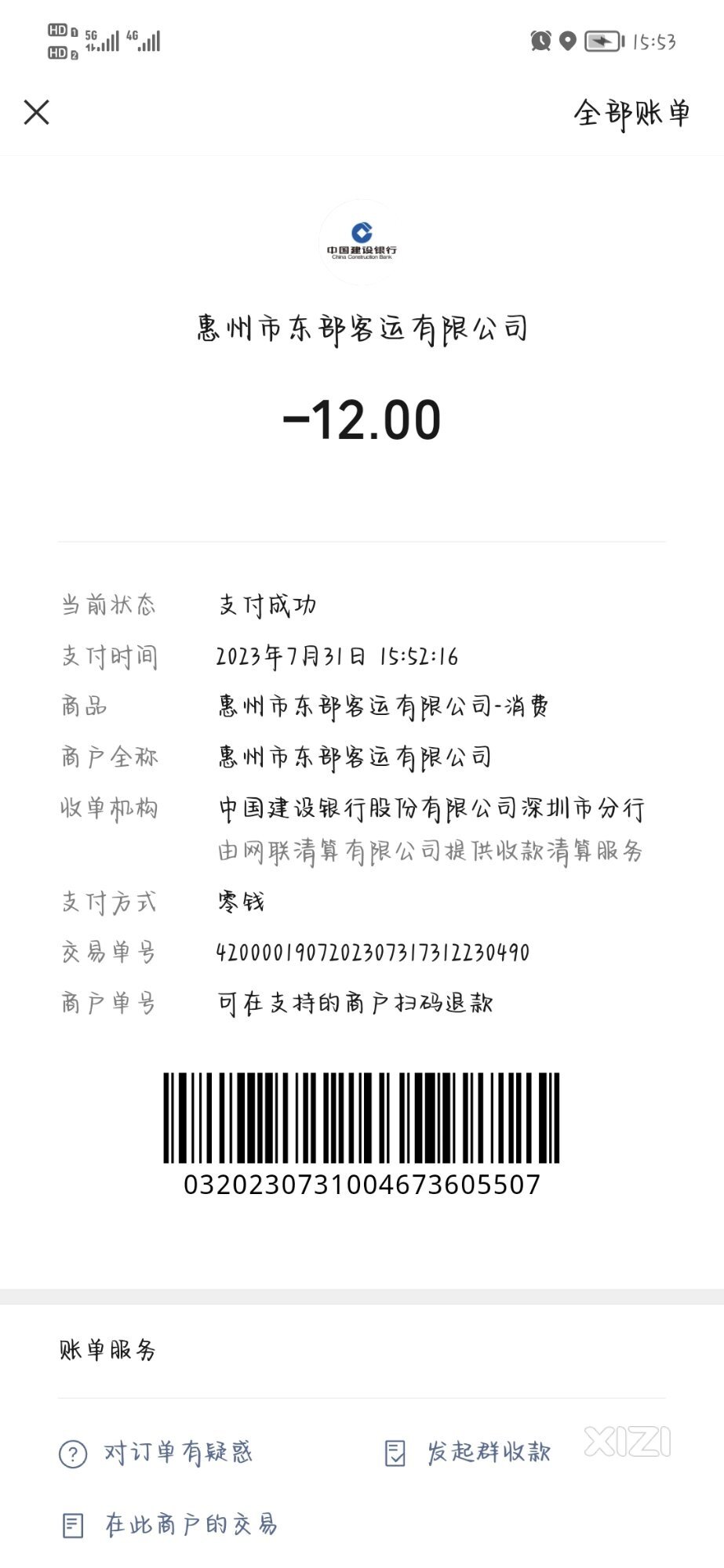
Task: Start 发起群收款 group collection
Action: point(468,1453)
